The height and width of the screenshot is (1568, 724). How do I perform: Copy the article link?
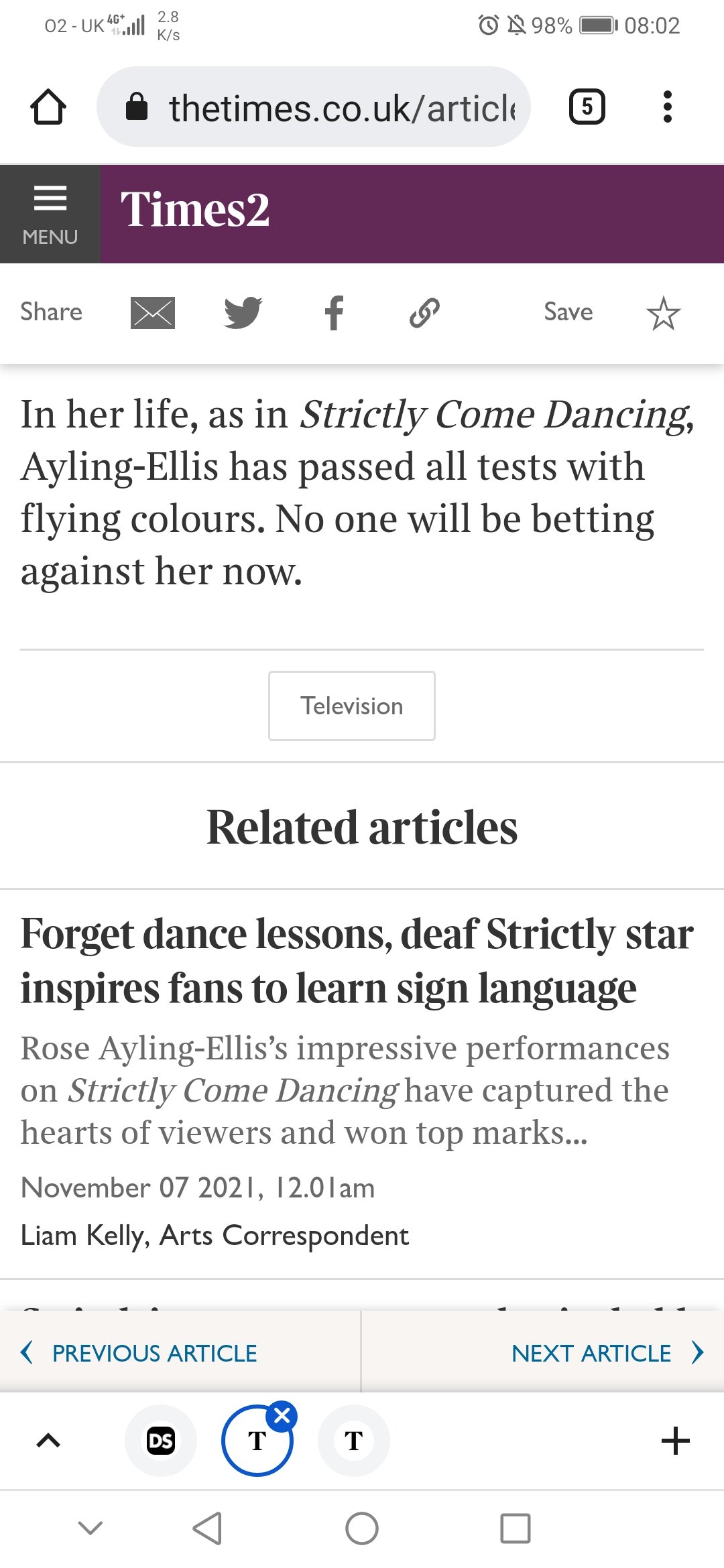click(424, 312)
